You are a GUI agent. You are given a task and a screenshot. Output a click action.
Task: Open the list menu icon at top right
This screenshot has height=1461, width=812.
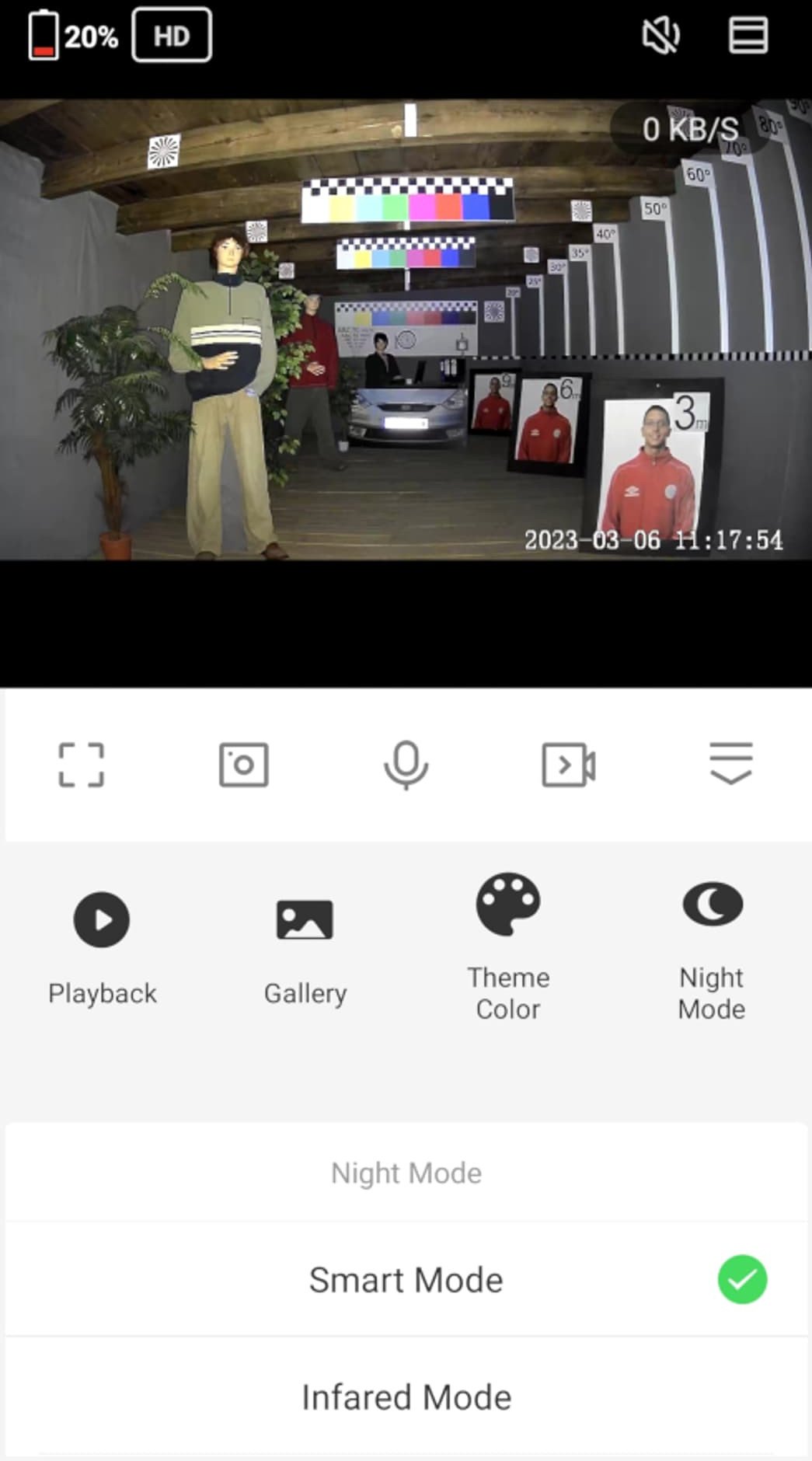[748, 36]
